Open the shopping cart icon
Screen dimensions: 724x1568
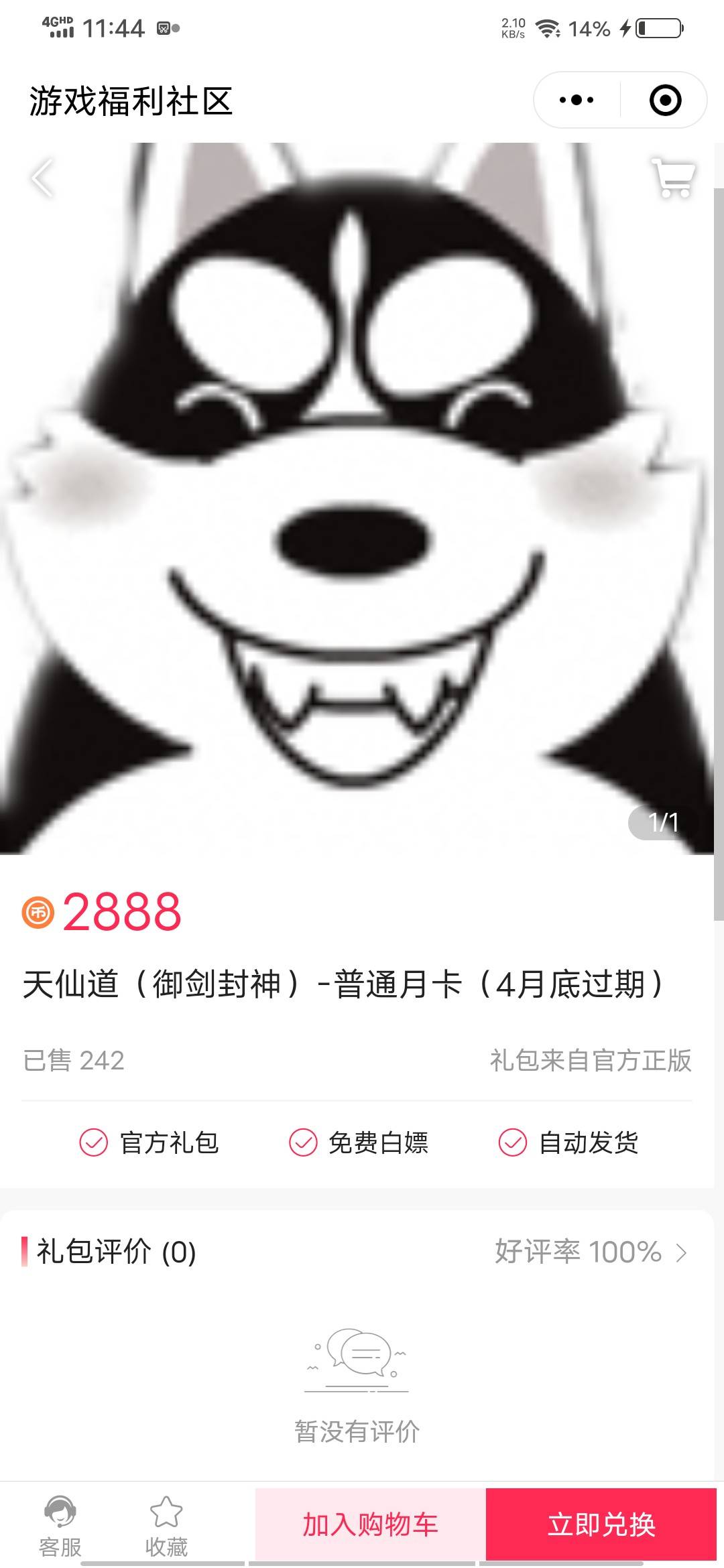(x=673, y=178)
